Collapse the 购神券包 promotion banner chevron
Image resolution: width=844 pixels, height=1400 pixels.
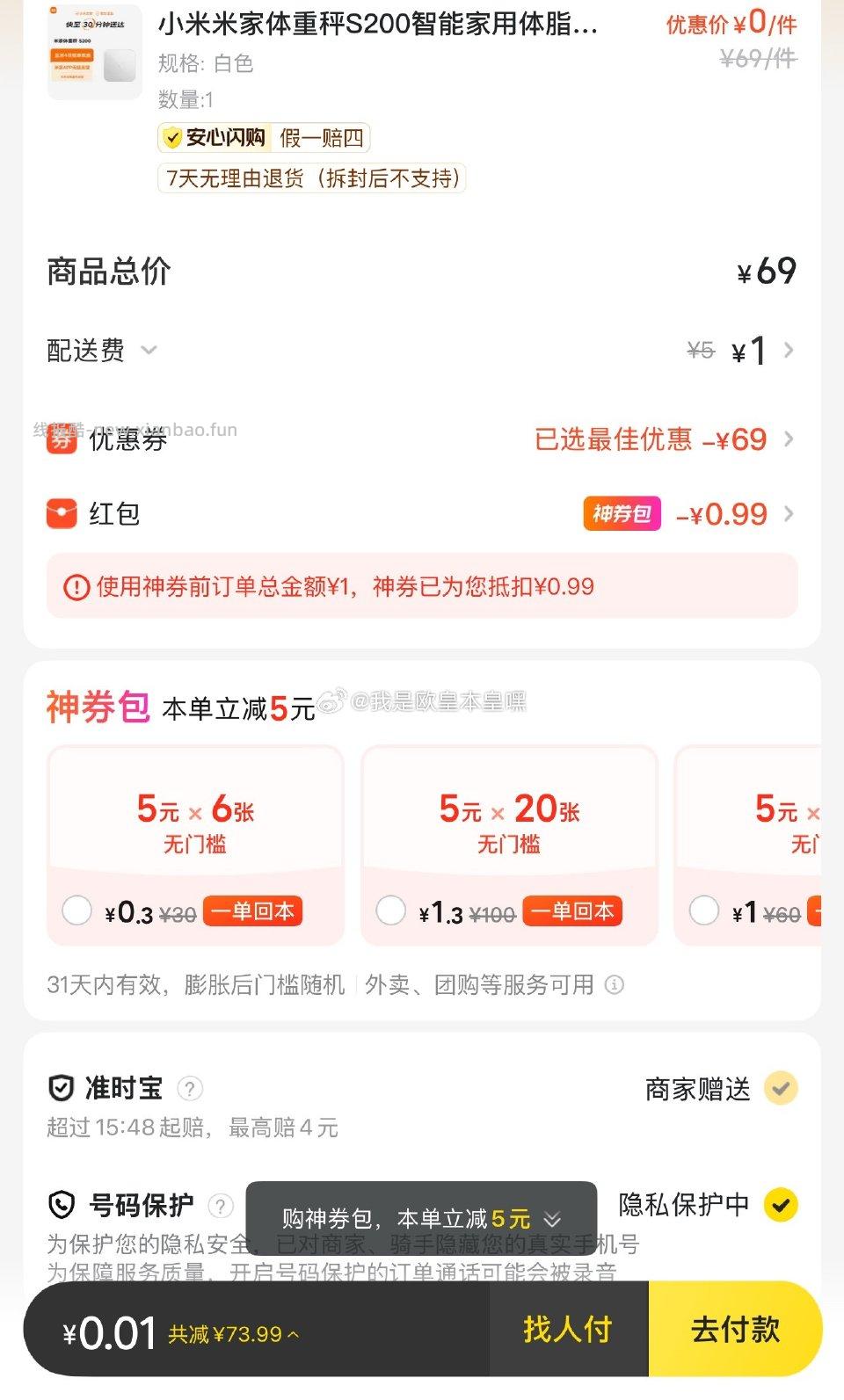pos(554,1220)
